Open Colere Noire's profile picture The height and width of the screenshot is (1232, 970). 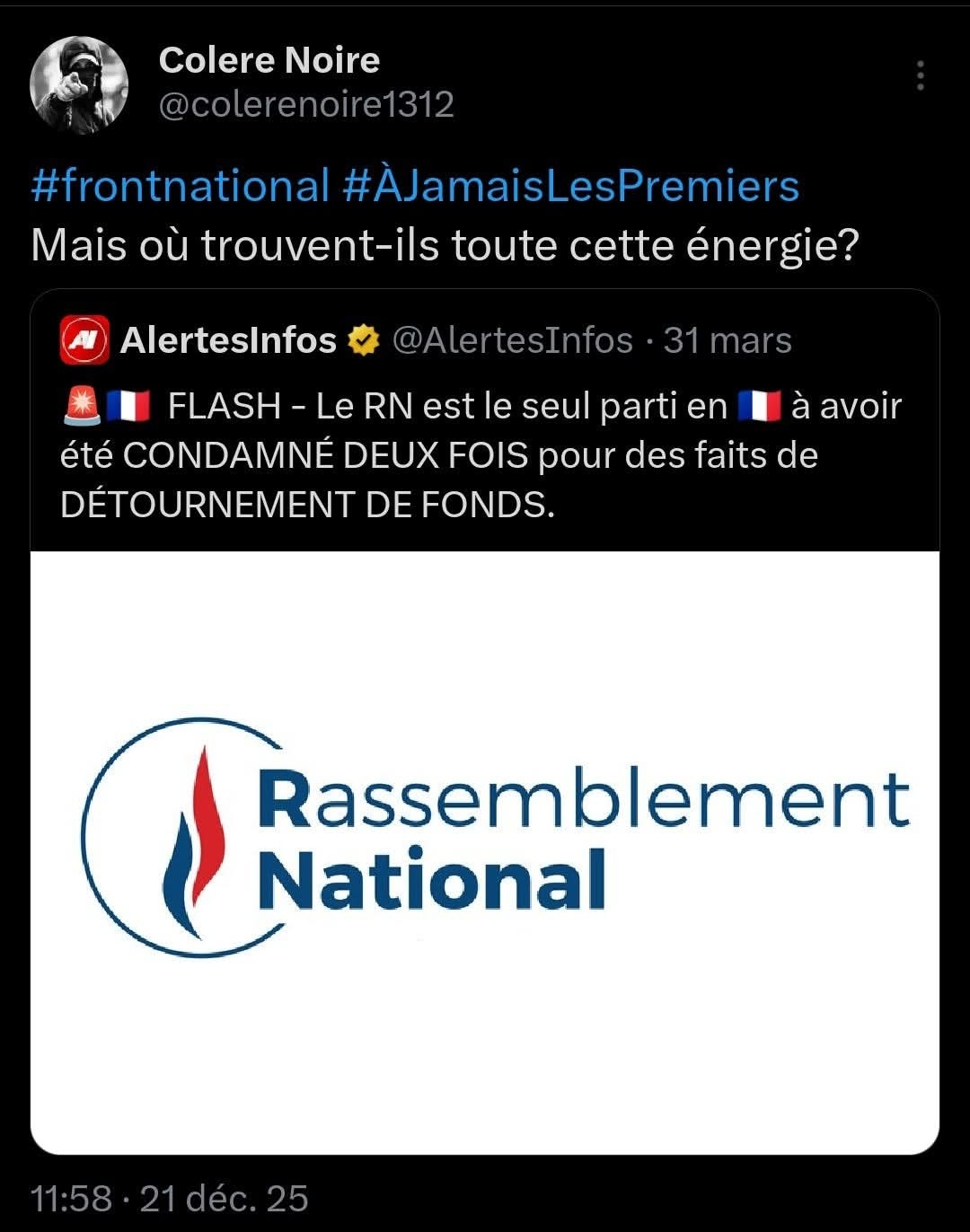click(x=79, y=85)
